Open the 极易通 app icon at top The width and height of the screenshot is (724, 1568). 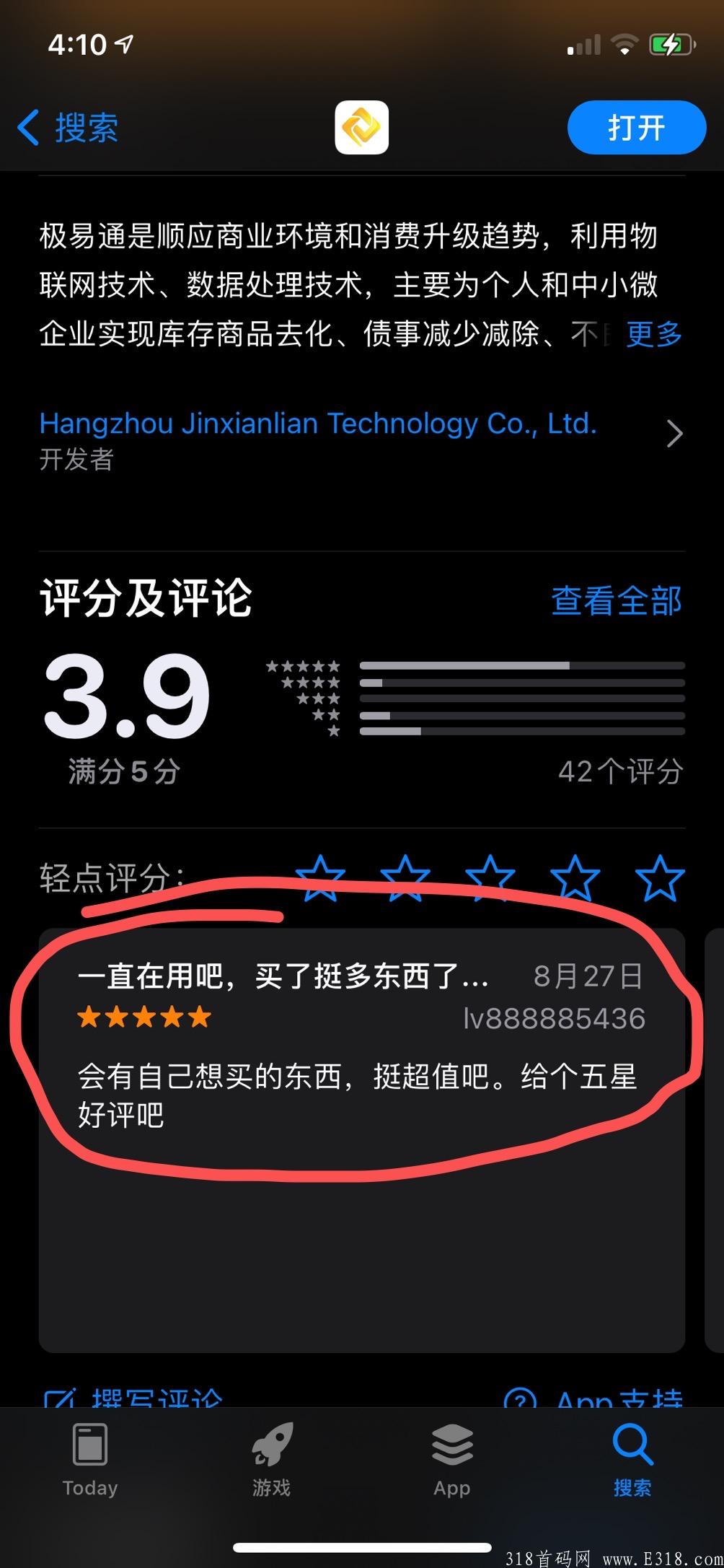[361, 127]
